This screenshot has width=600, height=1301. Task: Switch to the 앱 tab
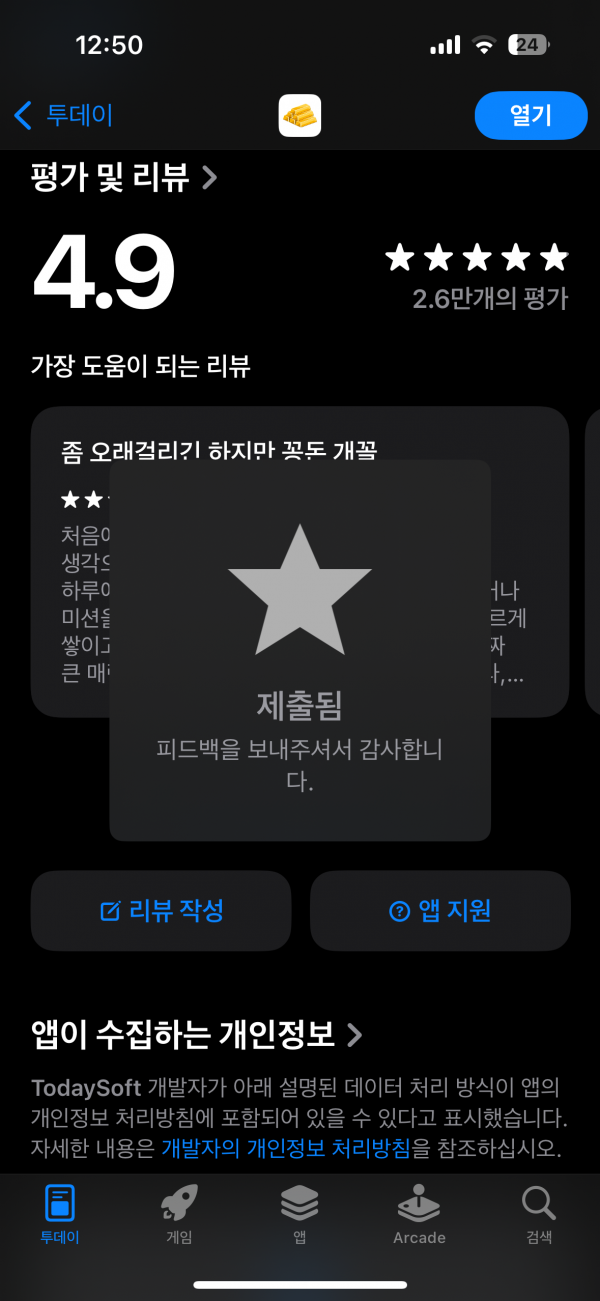point(299,1213)
